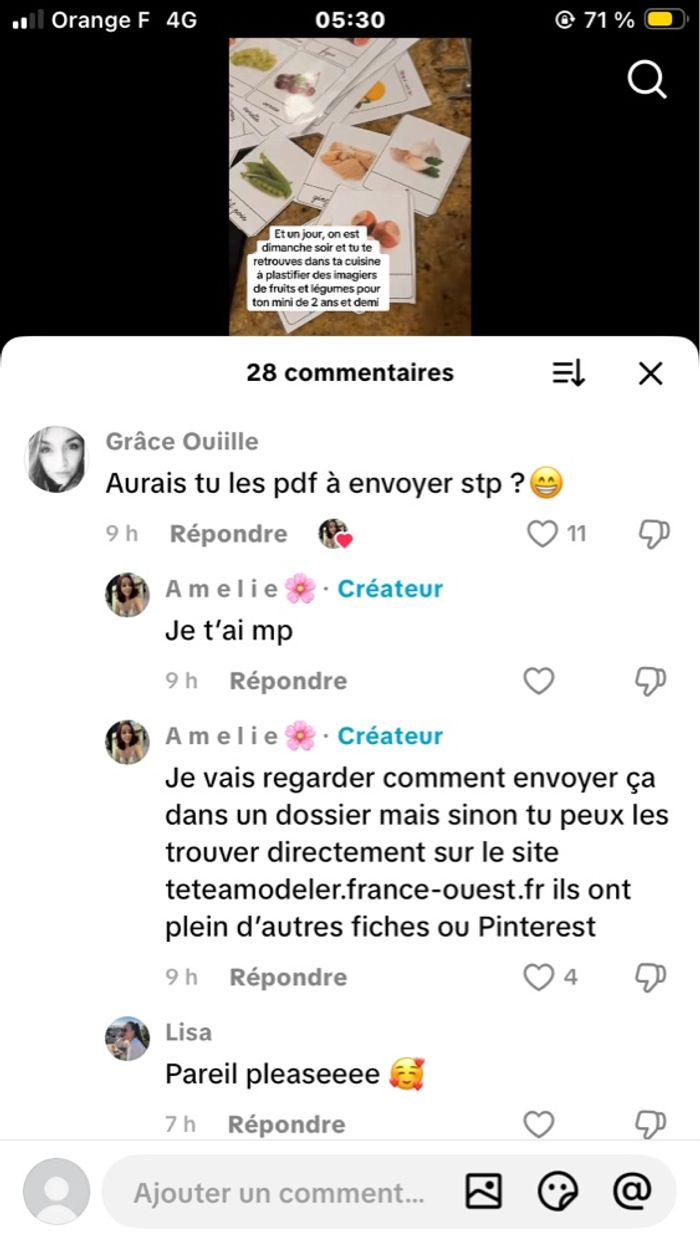Open Grâce Ouiille's profile picture

56,460
